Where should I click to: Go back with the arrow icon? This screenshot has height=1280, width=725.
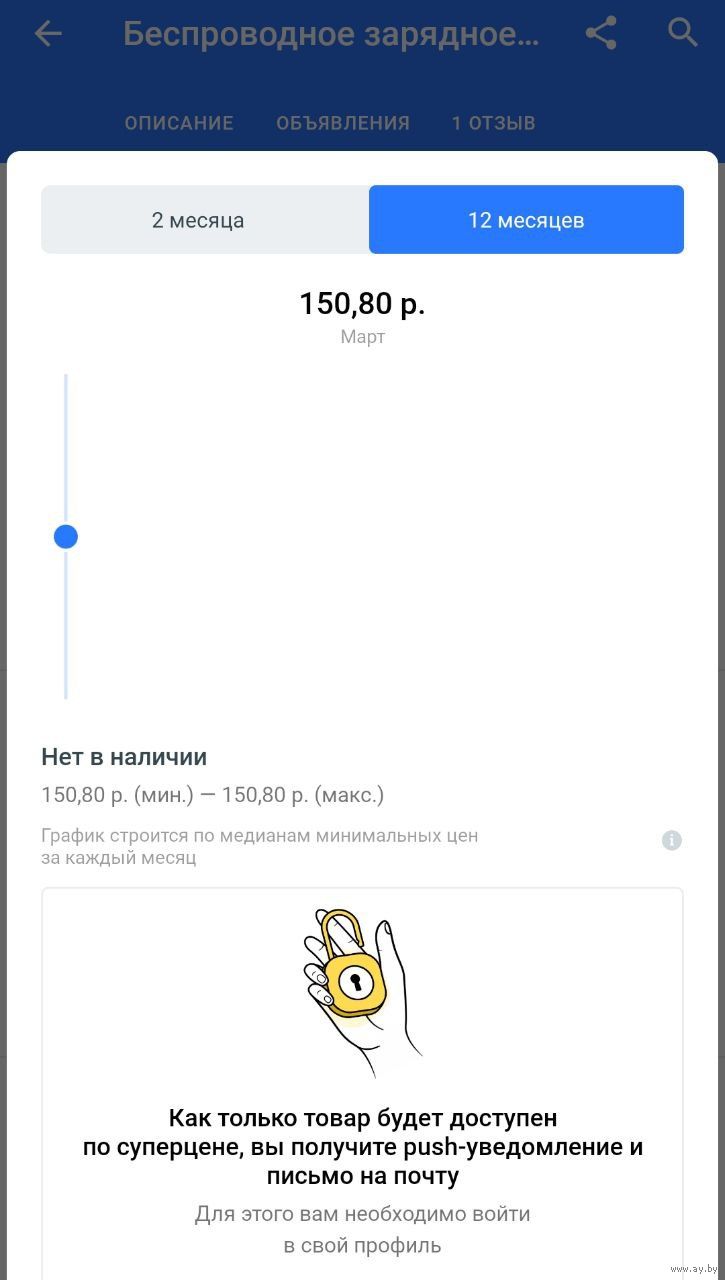click(x=48, y=34)
